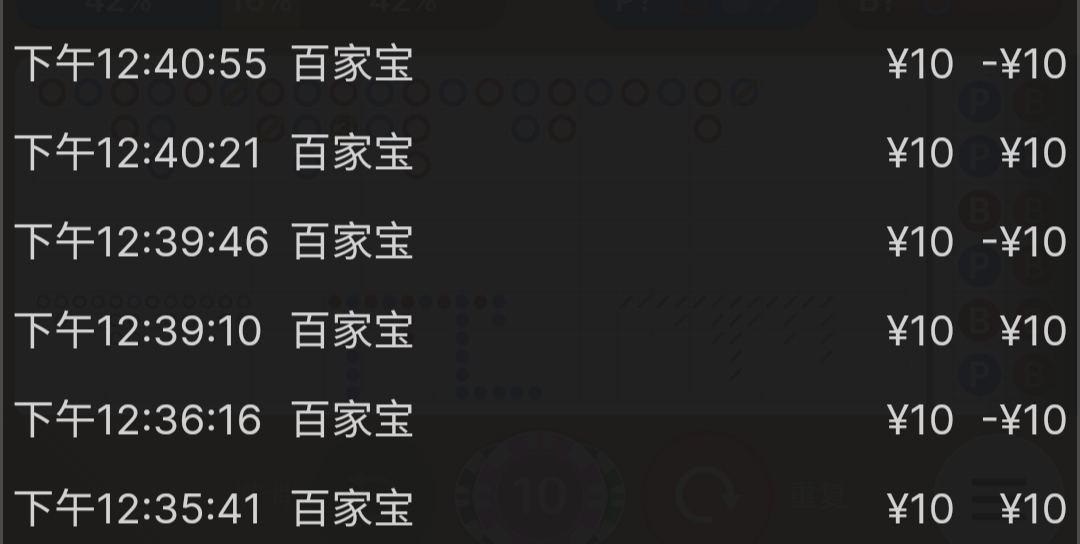This screenshot has height=544, width=1080.
Task: Open the 12:40:21 百家宝 history record
Action: point(540,154)
